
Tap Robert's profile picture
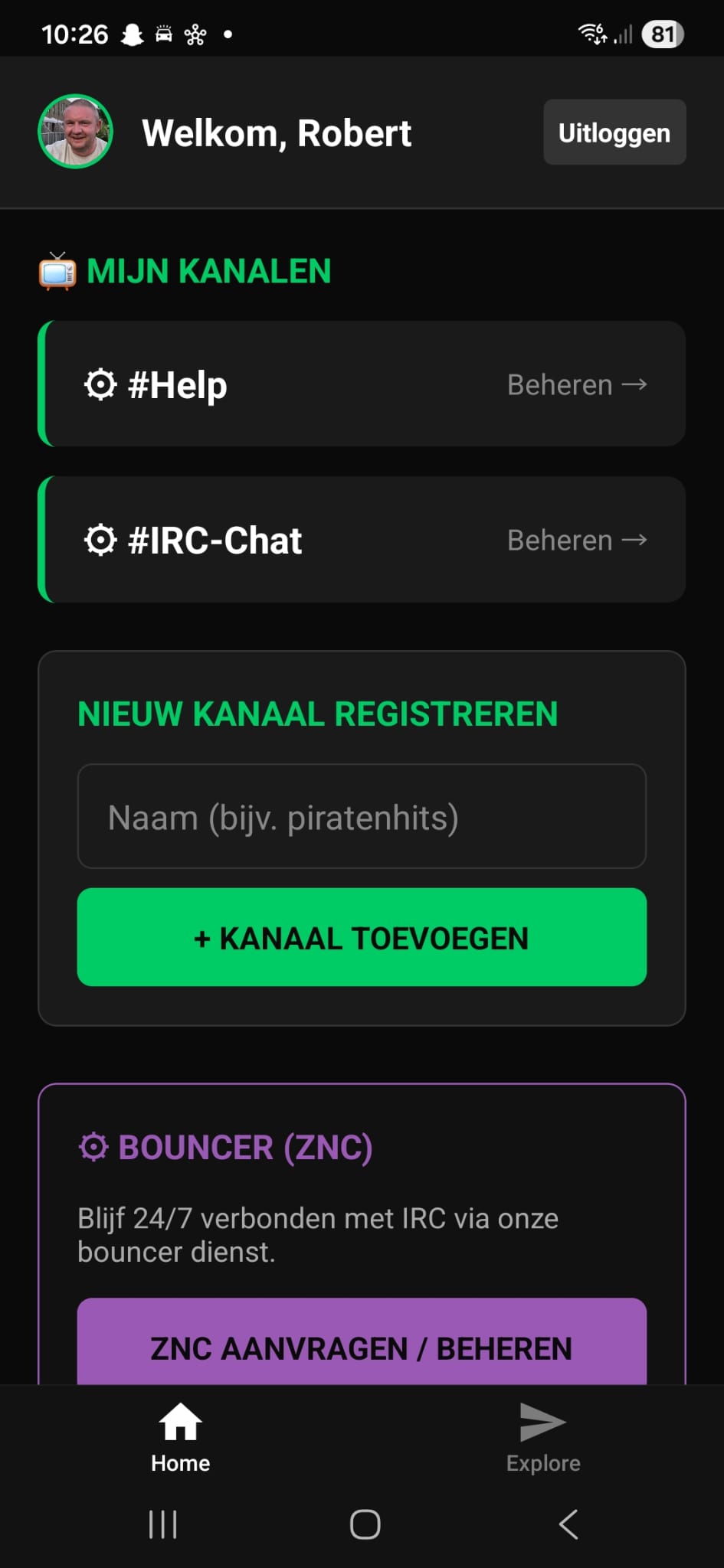click(x=74, y=131)
